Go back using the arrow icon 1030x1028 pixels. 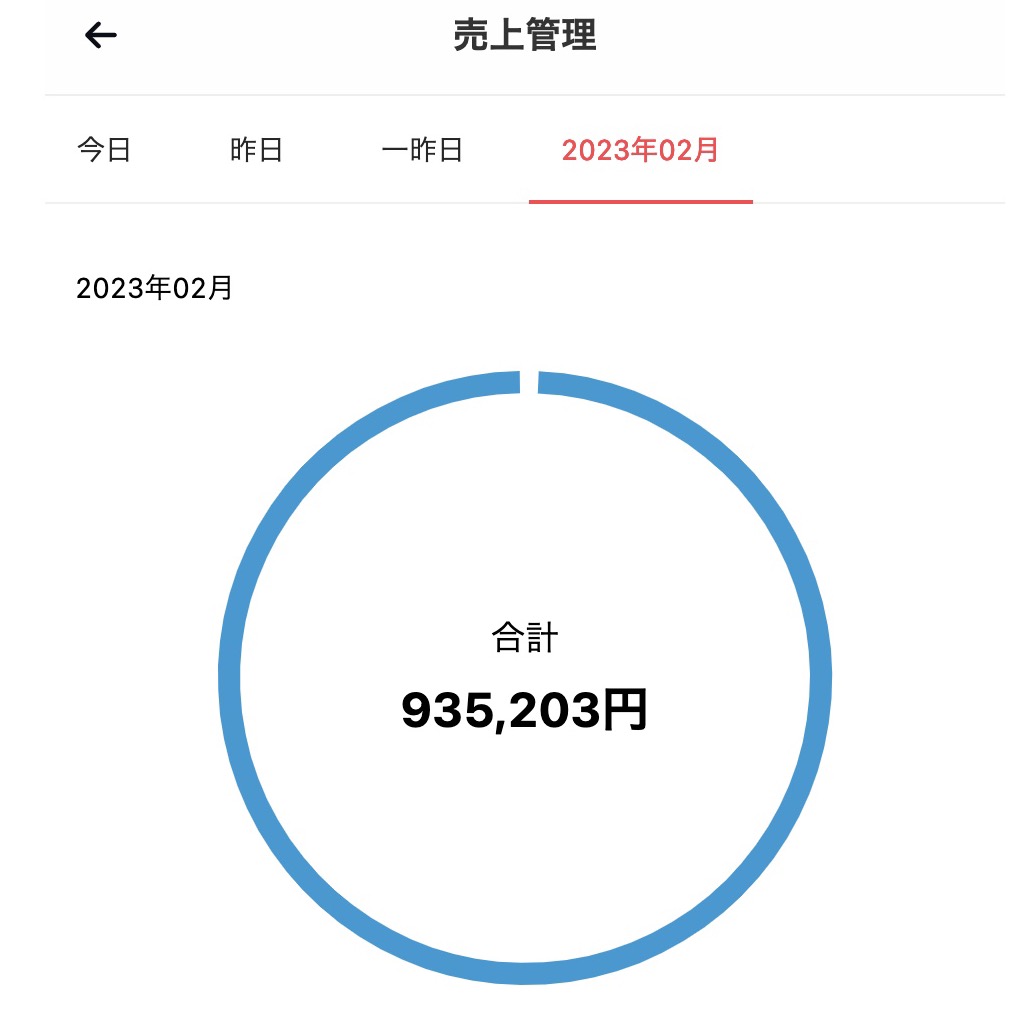[101, 36]
